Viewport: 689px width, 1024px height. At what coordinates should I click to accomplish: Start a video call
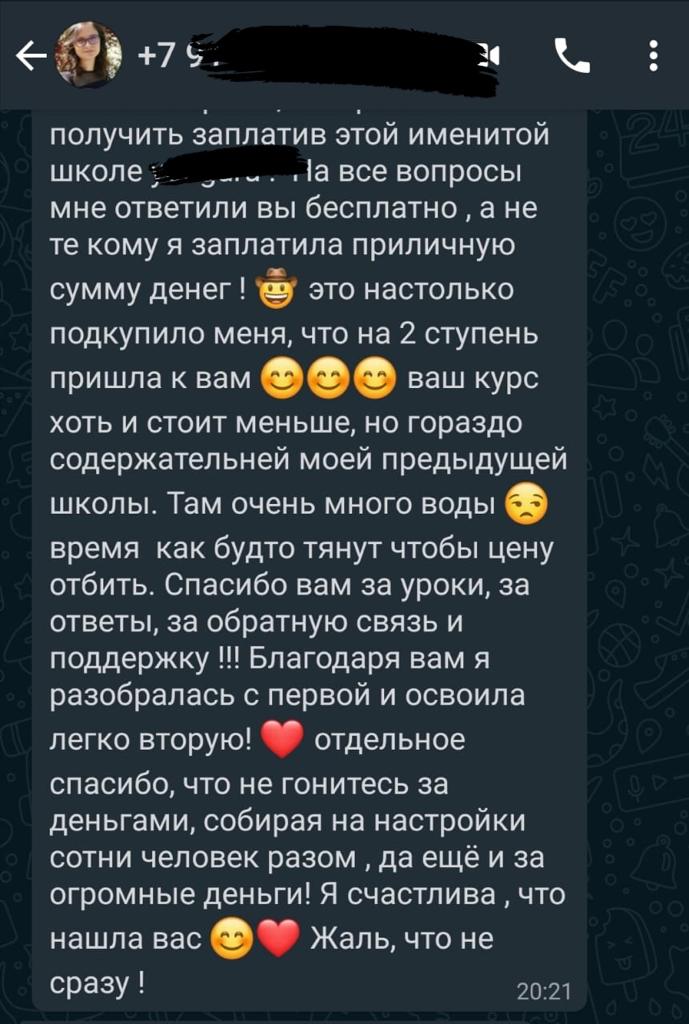(490, 55)
